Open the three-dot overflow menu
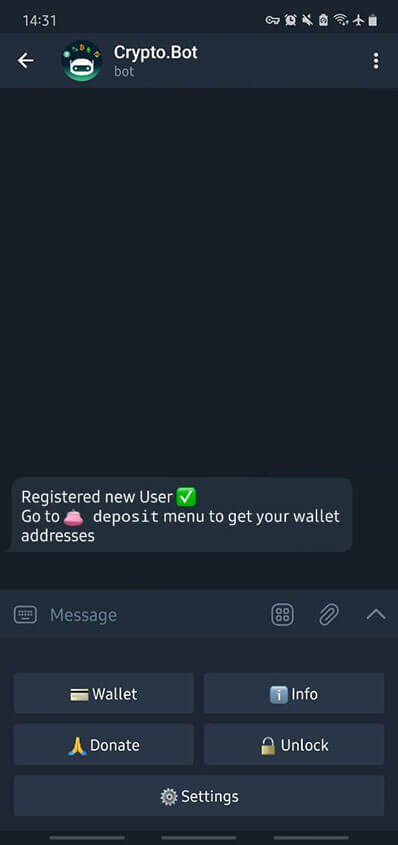This screenshot has height=845, width=398. pyautogui.click(x=375, y=61)
